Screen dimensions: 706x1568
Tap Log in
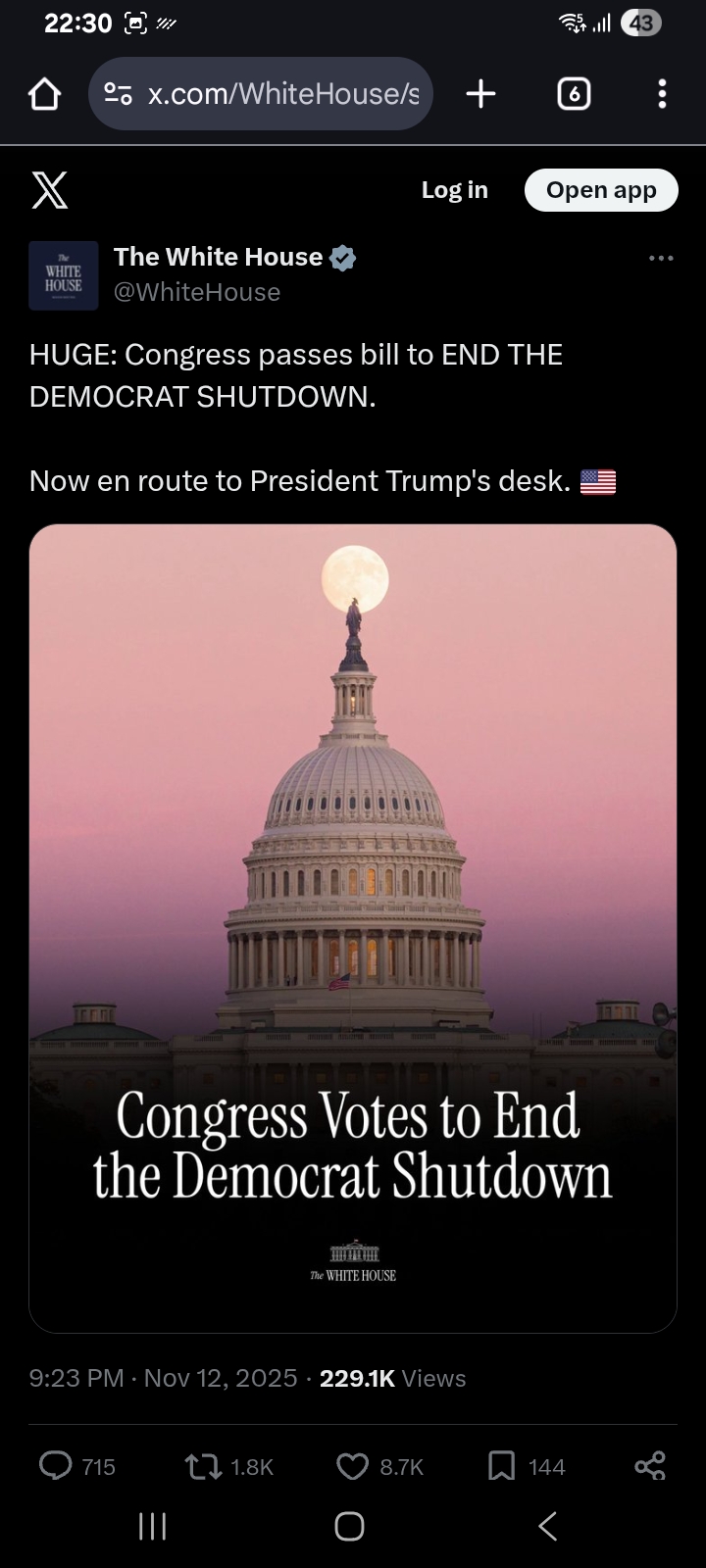pyautogui.click(x=454, y=190)
